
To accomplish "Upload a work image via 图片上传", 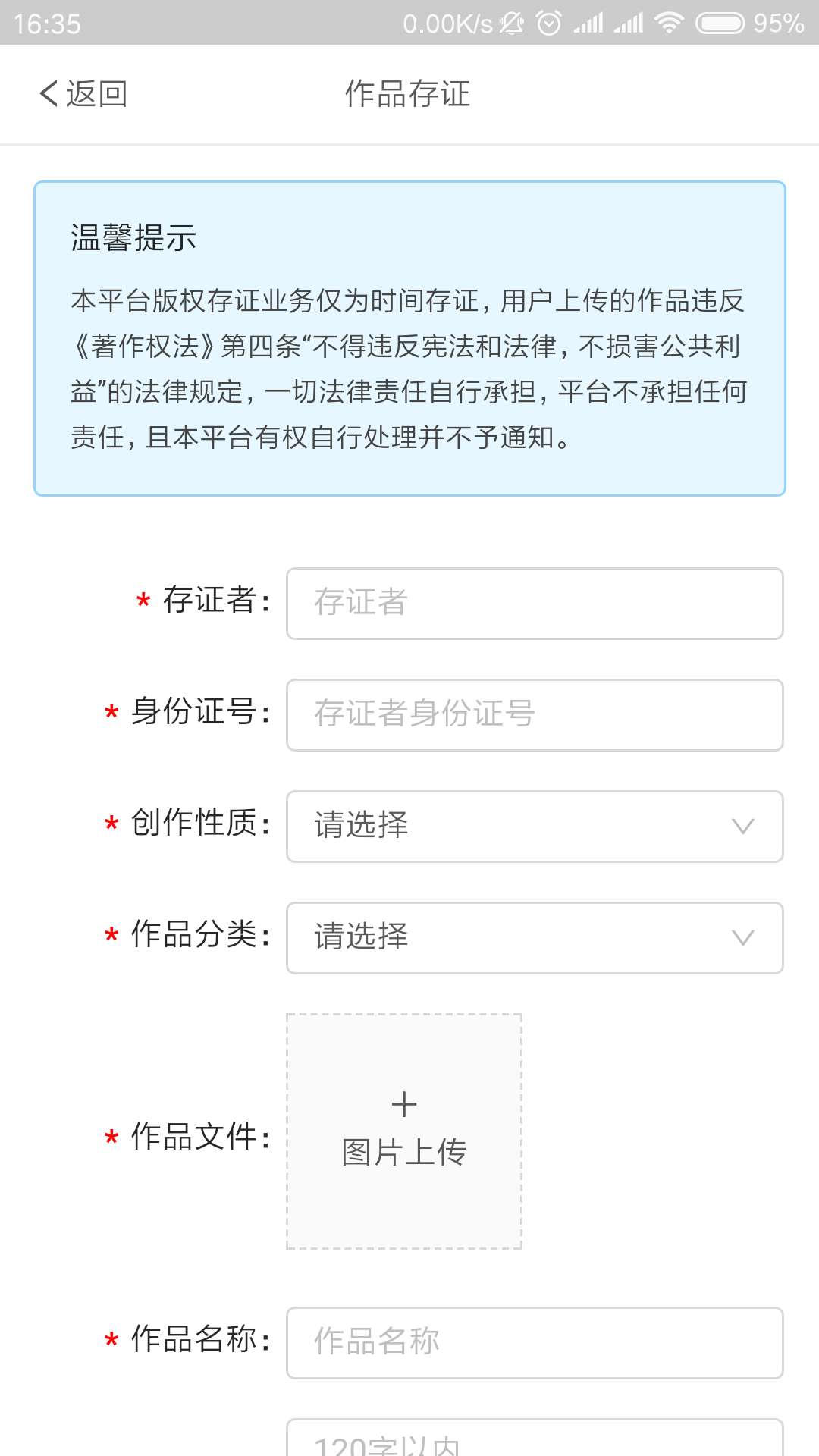I will pos(404,1131).
